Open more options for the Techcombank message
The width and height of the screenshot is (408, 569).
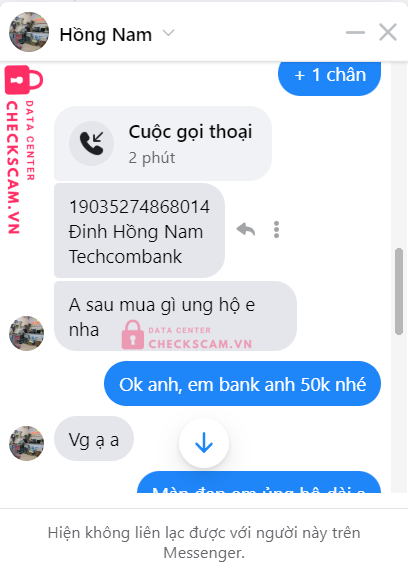pos(276,230)
